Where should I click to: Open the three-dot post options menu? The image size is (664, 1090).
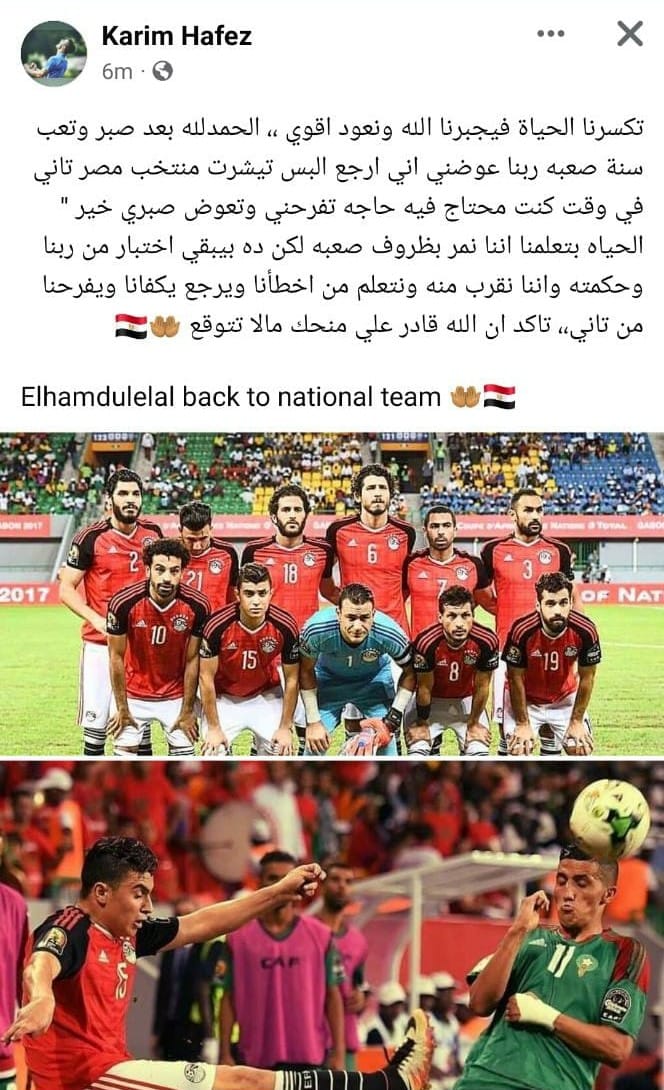coord(550,35)
